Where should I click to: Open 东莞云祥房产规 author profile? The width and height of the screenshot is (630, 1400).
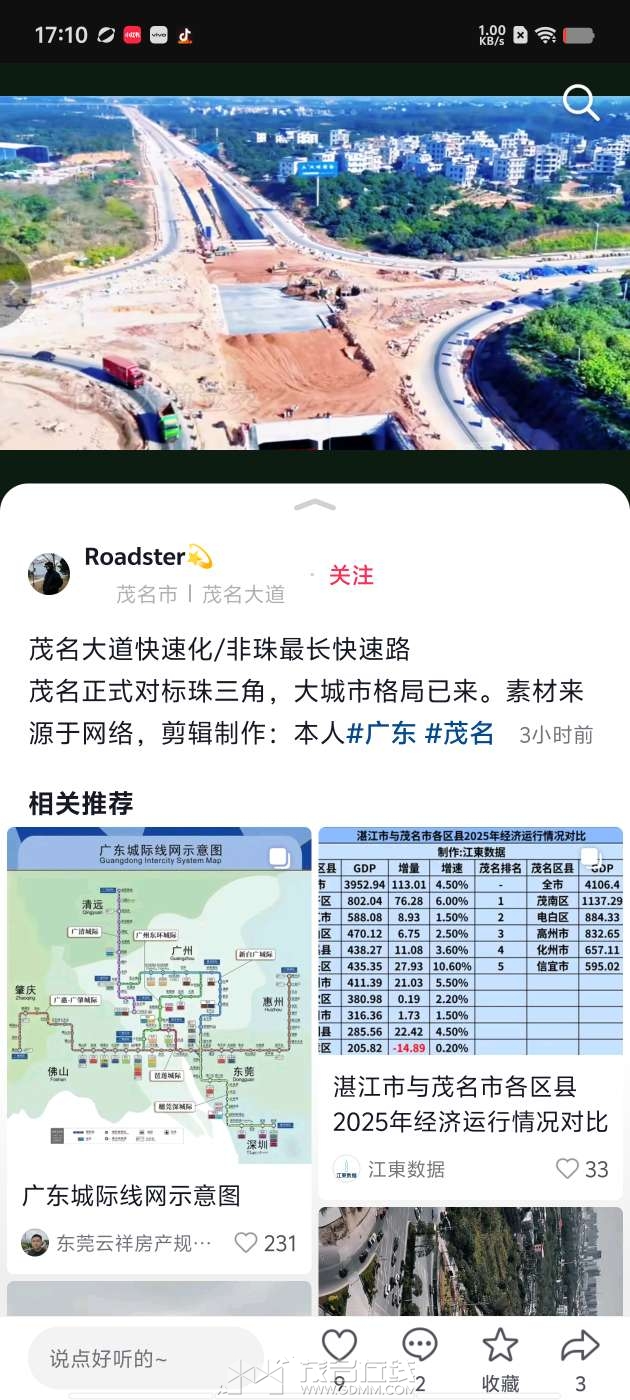(x=133, y=1243)
